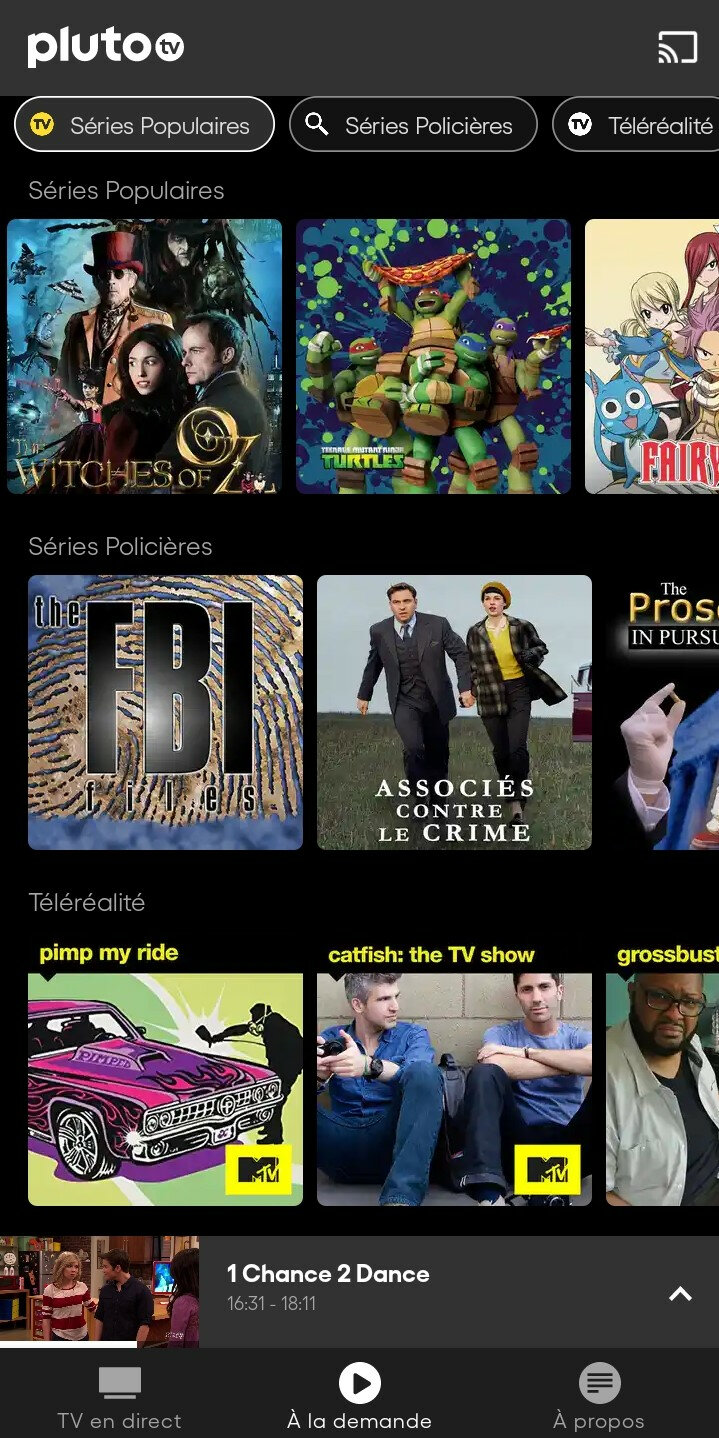The image size is (719, 1438).
Task: Select the Séries Populaires chip
Action: pyautogui.click(x=144, y=125)
